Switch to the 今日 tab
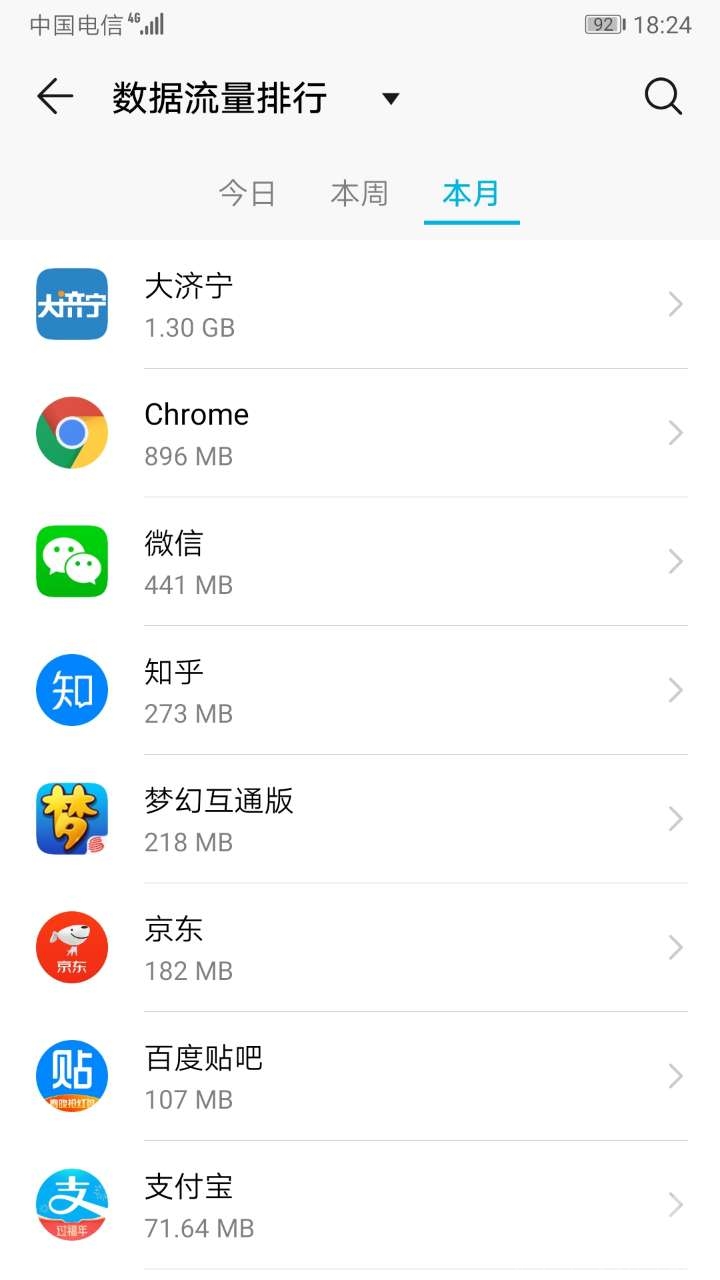The image size is (720, 1280). (247, 193)
